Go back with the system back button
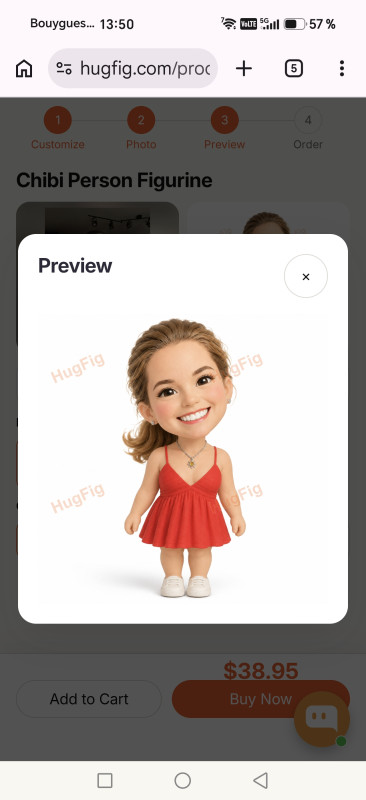The height and width of the screenshot is (800, 366). coord(260,780)
